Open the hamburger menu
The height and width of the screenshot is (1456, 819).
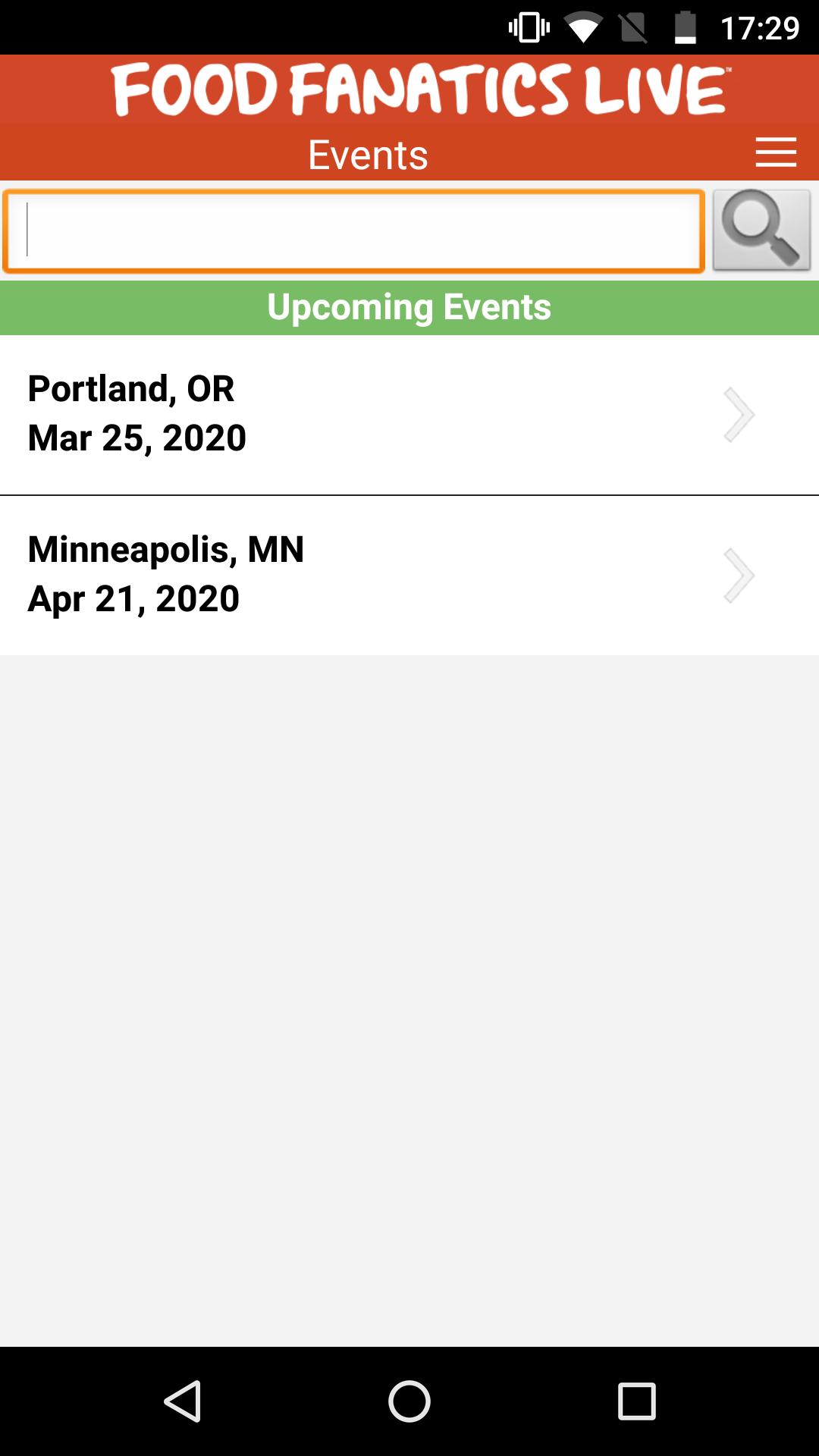(x=776, y=152)
